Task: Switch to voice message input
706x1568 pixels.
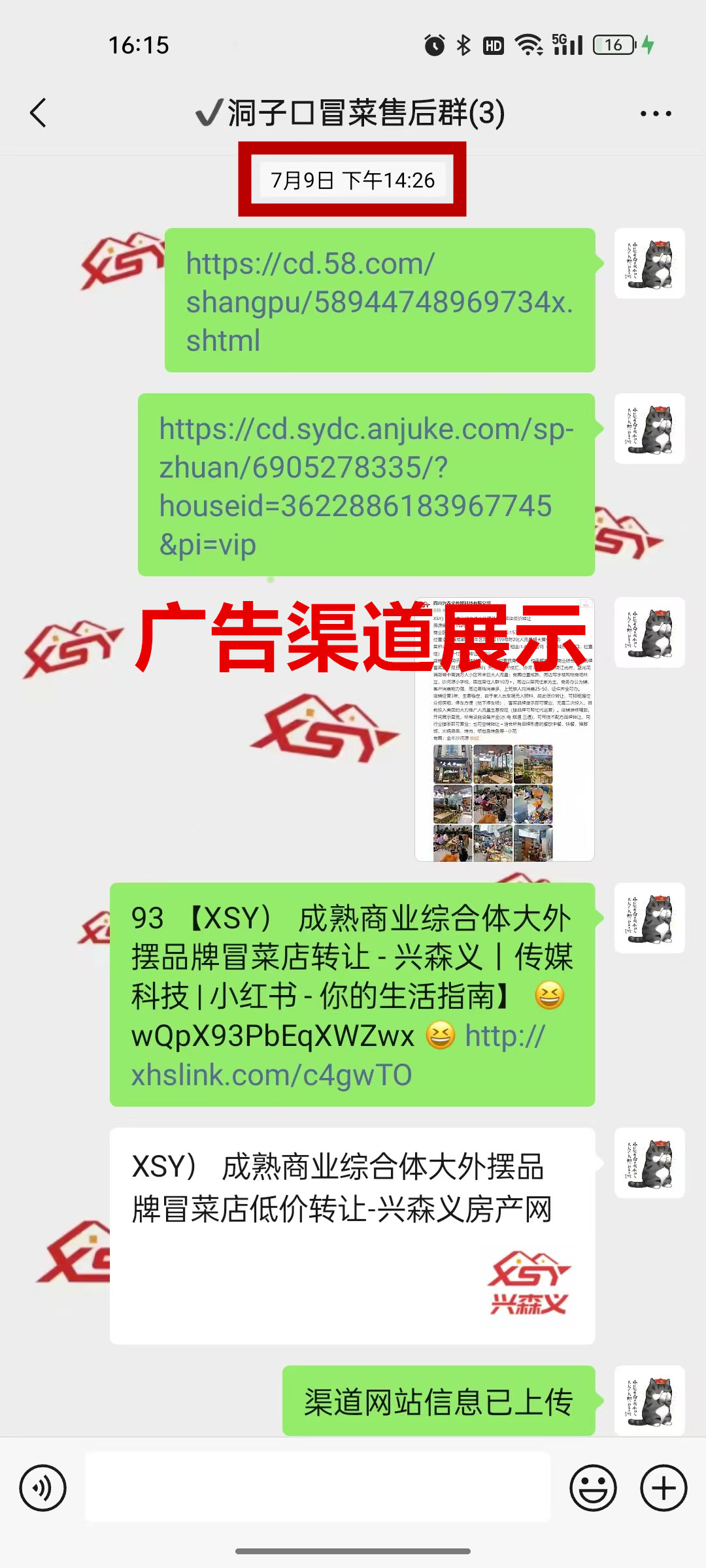Action: (x=43, y=1488)
